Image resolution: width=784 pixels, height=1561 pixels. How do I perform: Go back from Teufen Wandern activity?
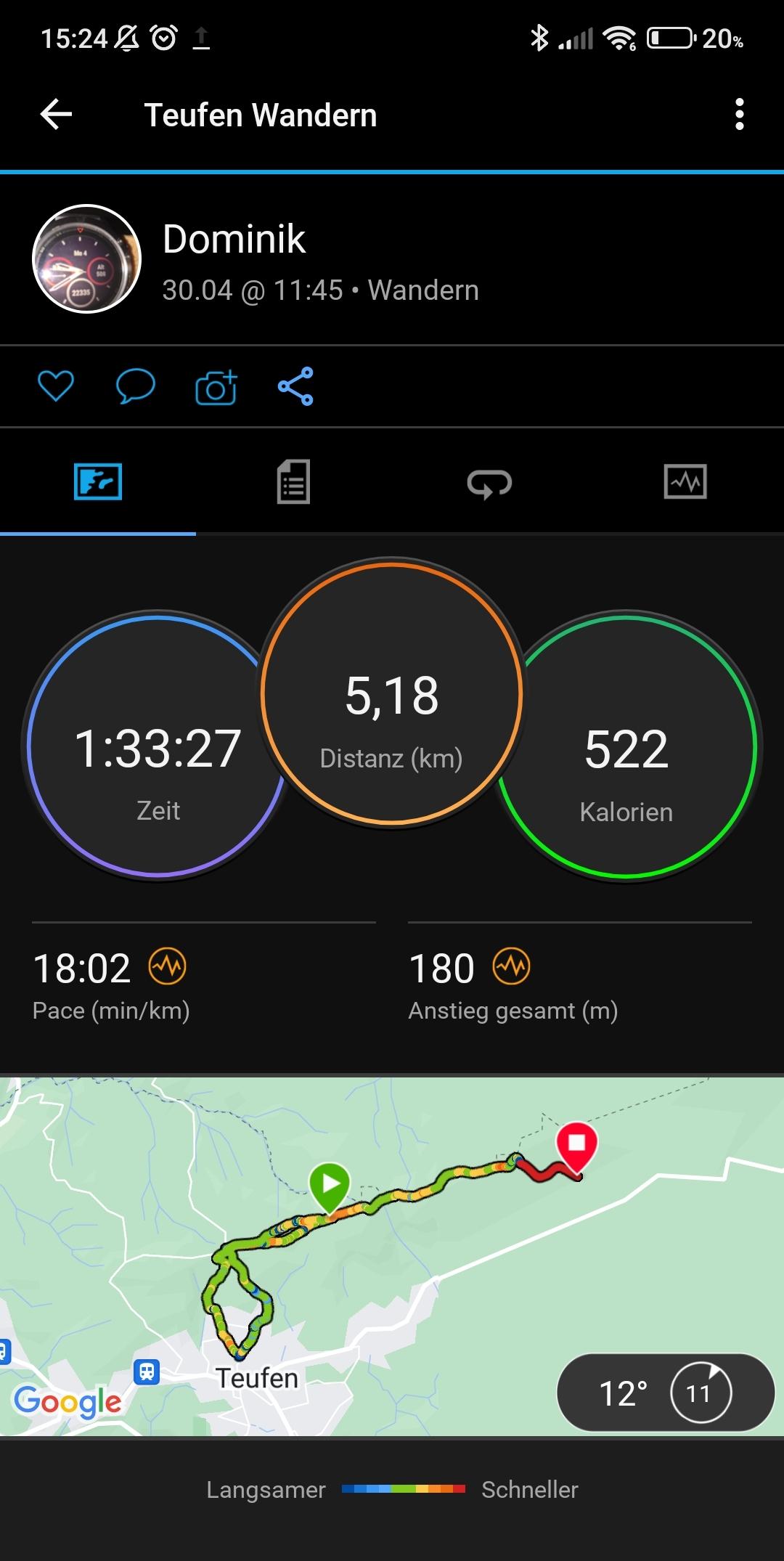56,115
